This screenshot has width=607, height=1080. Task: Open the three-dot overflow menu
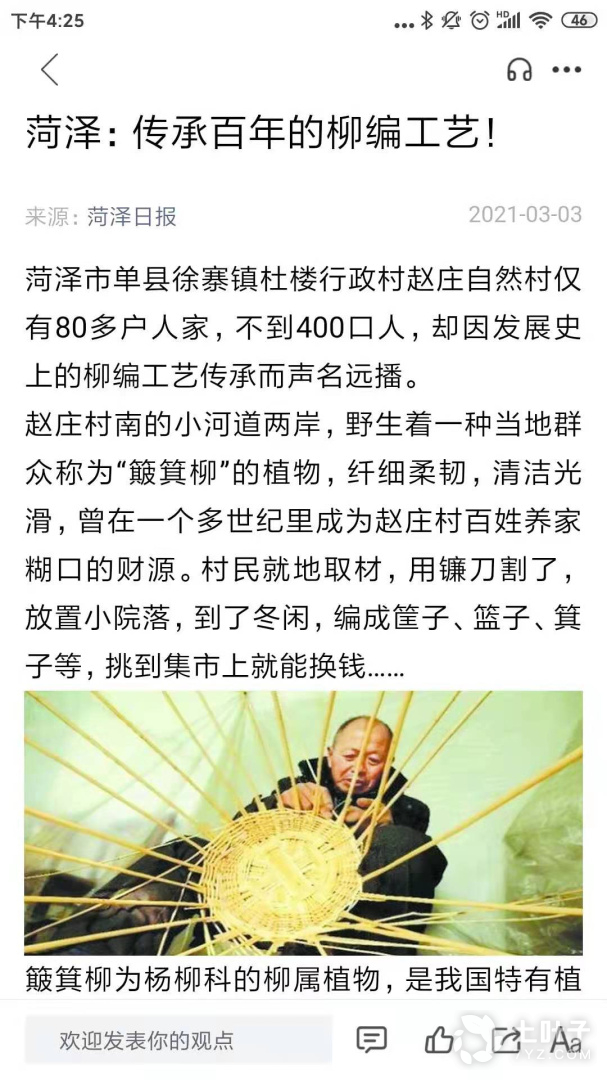[x=567, y=70]
